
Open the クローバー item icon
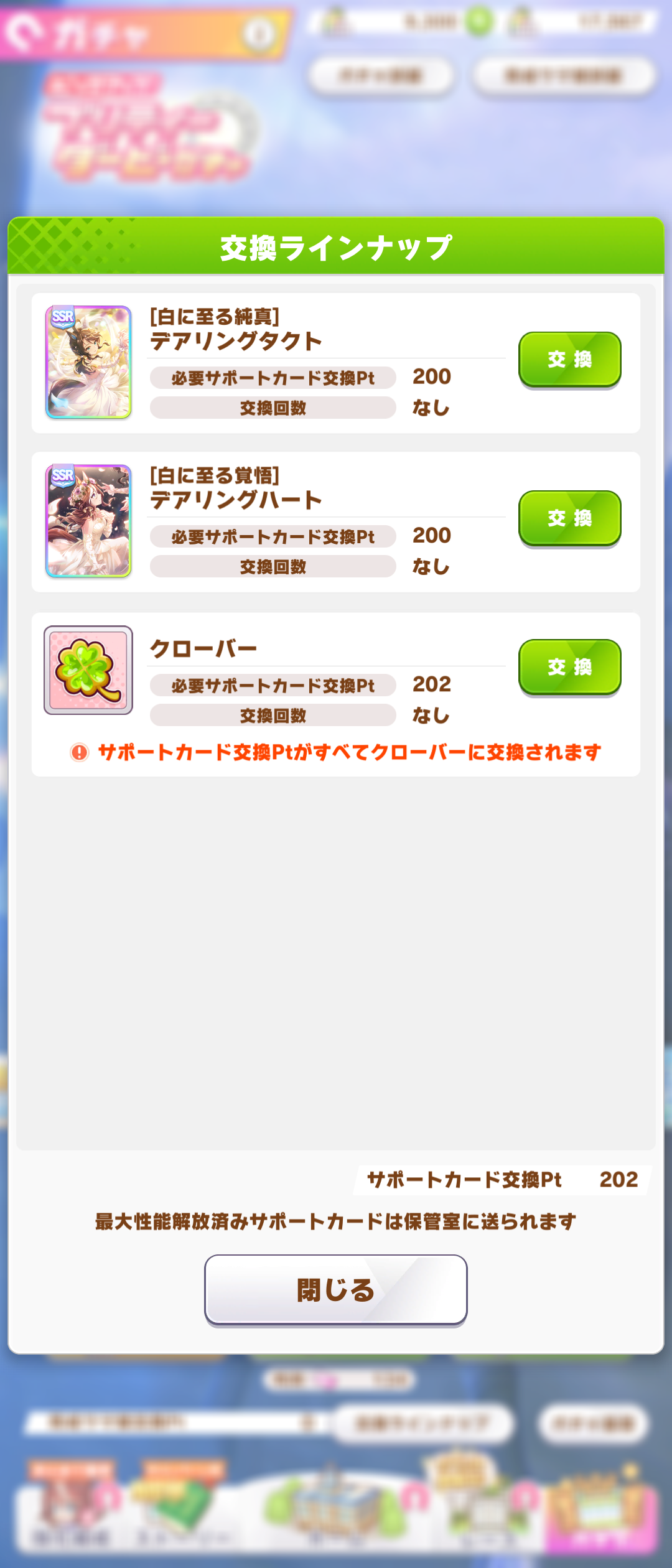88,670
